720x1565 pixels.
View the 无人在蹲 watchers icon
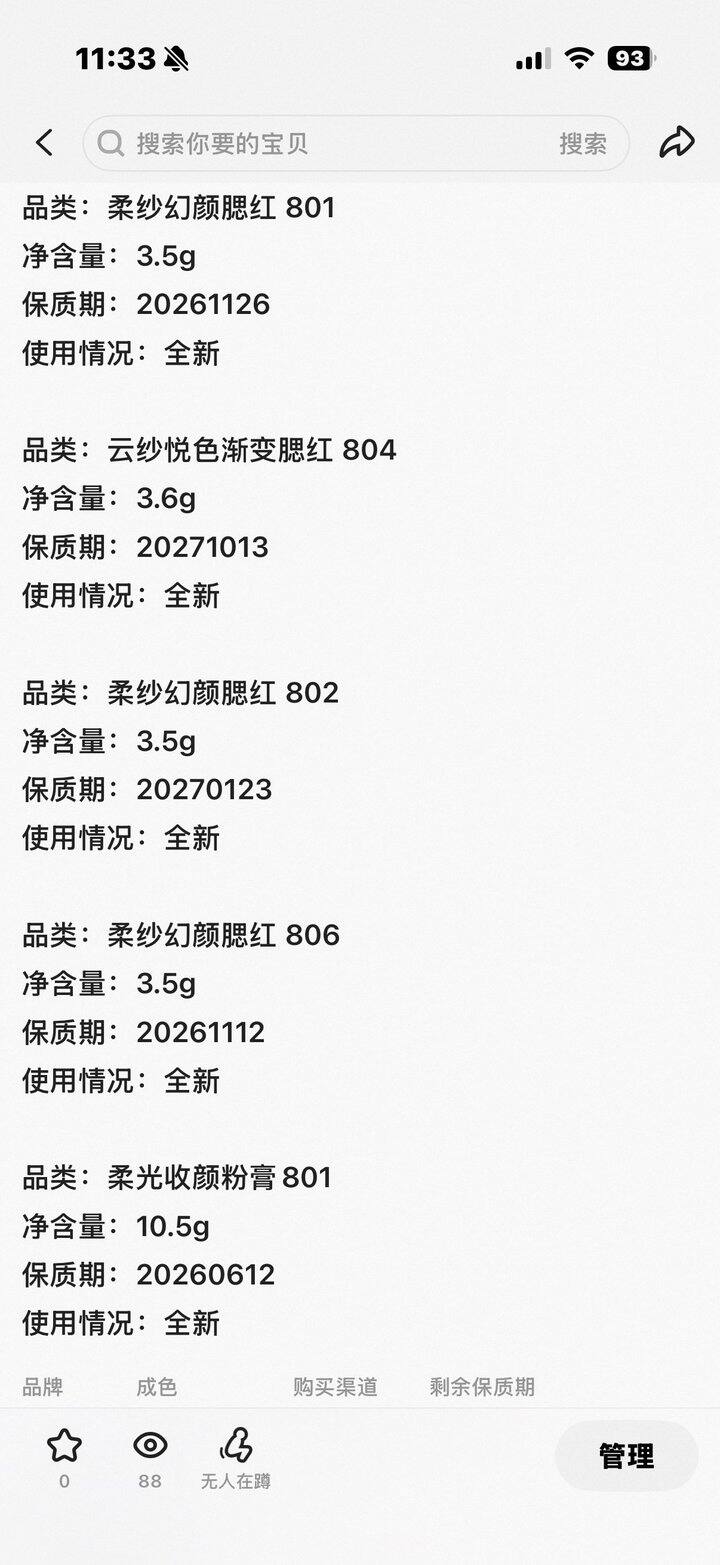point(236,1446)
